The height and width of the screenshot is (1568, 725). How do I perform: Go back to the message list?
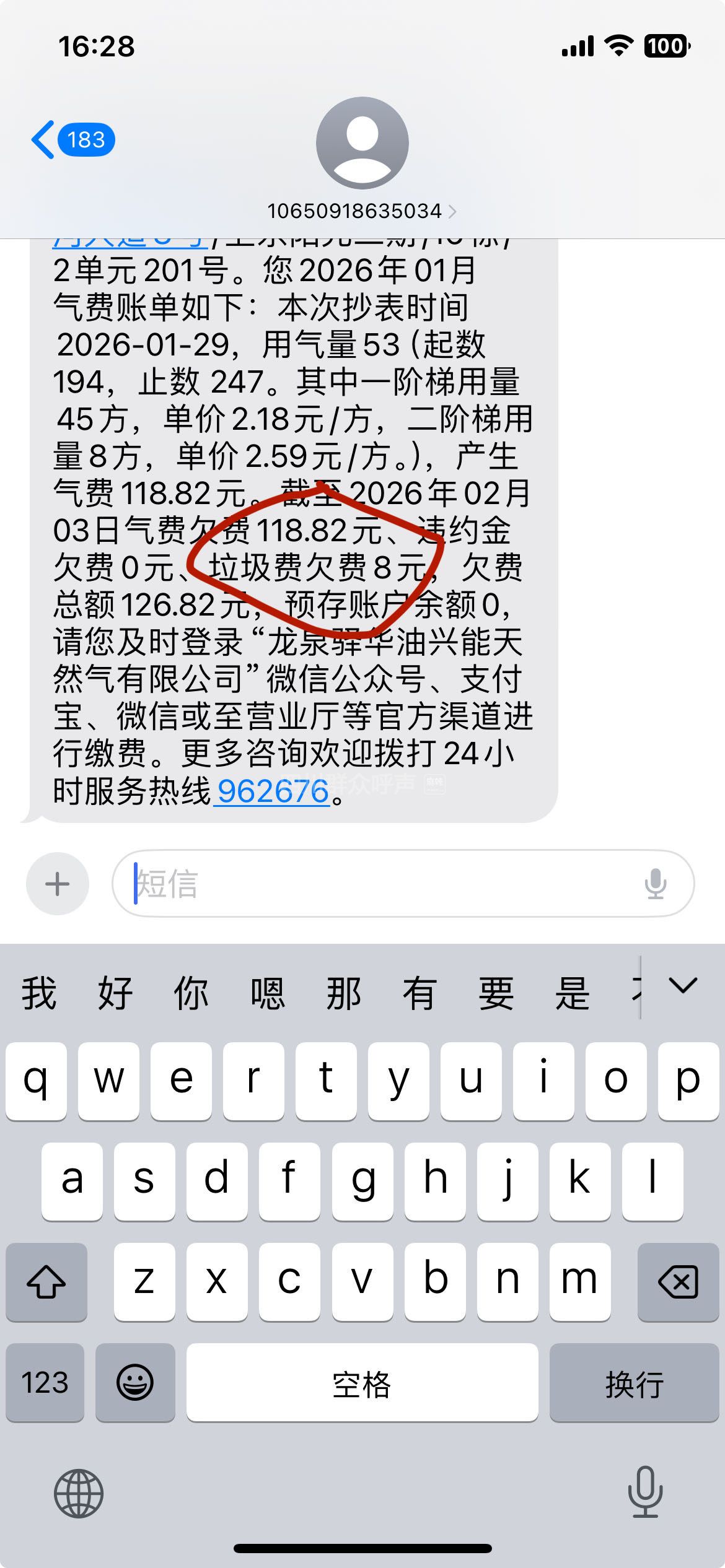(72, 140)
